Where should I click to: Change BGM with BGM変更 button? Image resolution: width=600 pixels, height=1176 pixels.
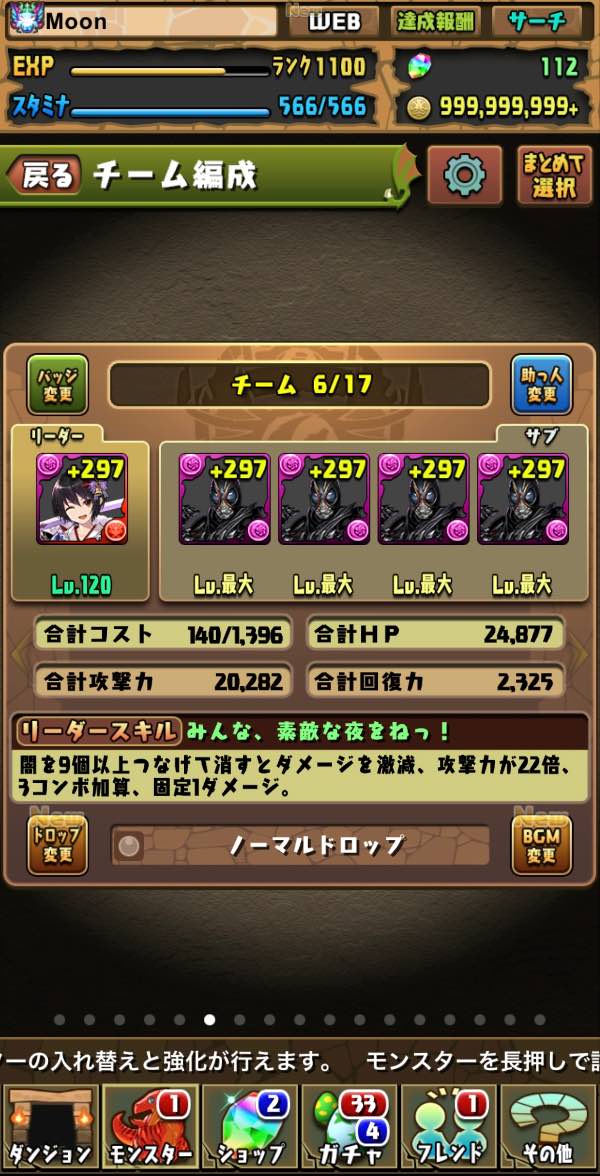click(x=541, y=845)
